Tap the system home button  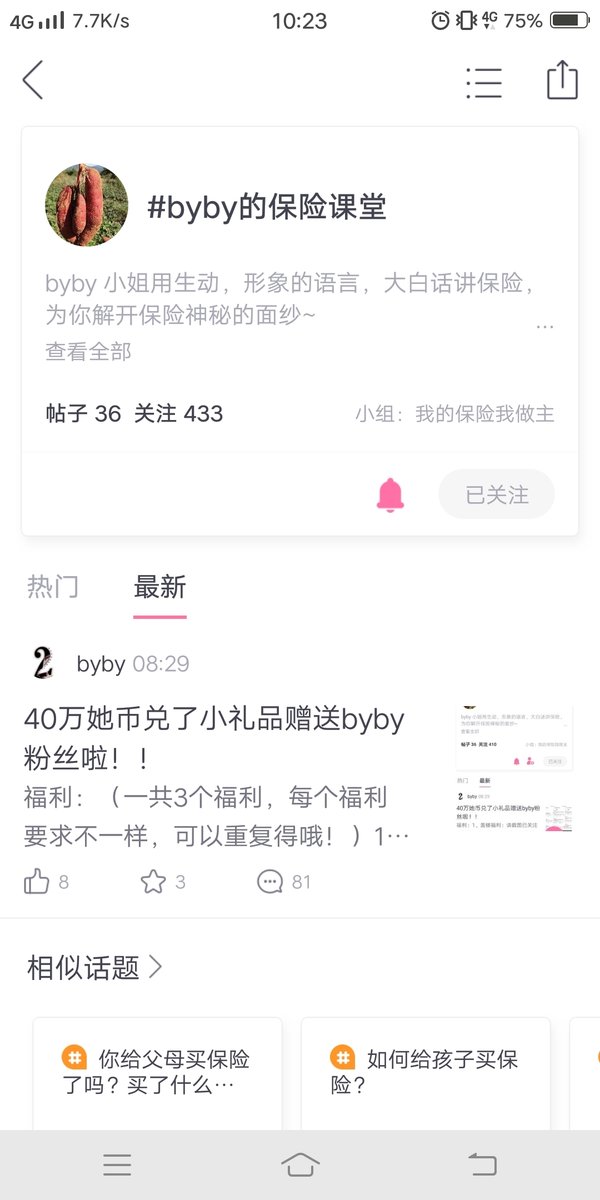click(300, 1164)
